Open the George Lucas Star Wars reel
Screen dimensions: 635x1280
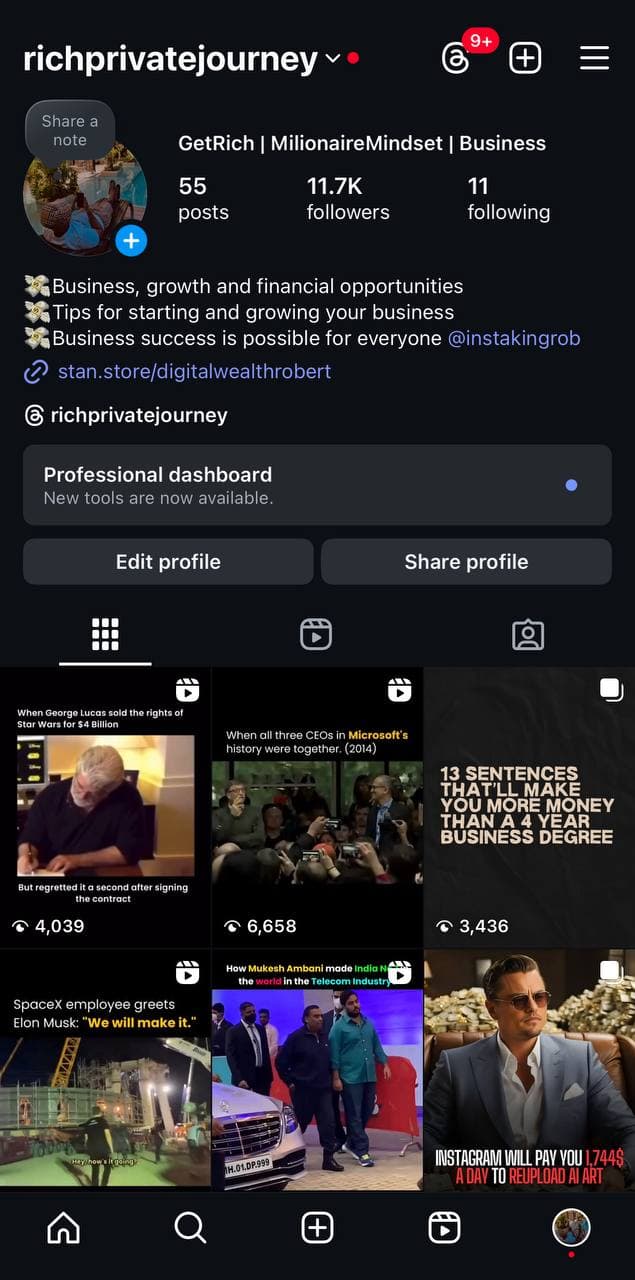point(105,806)
